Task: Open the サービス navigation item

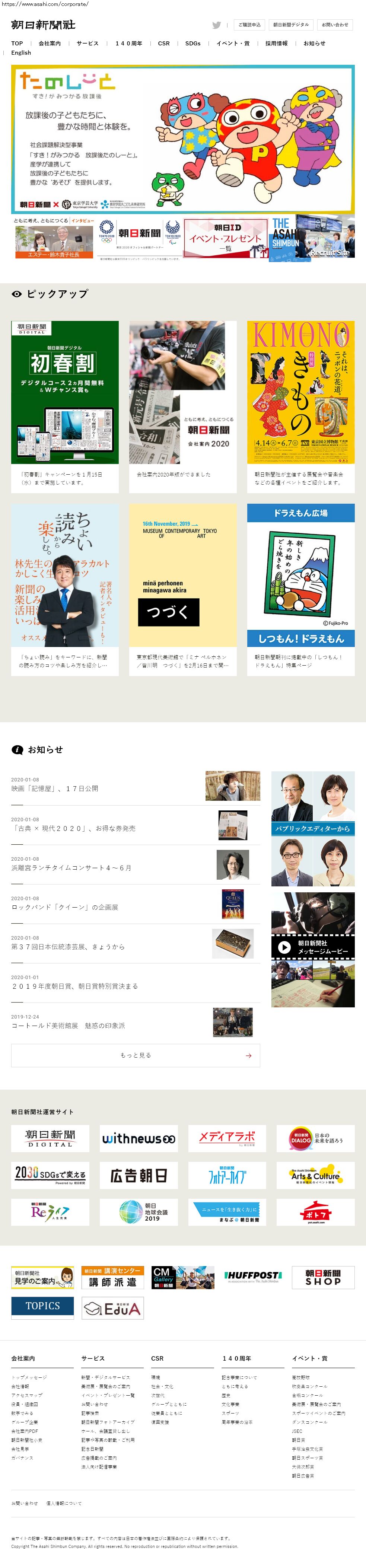Action: 88,43
